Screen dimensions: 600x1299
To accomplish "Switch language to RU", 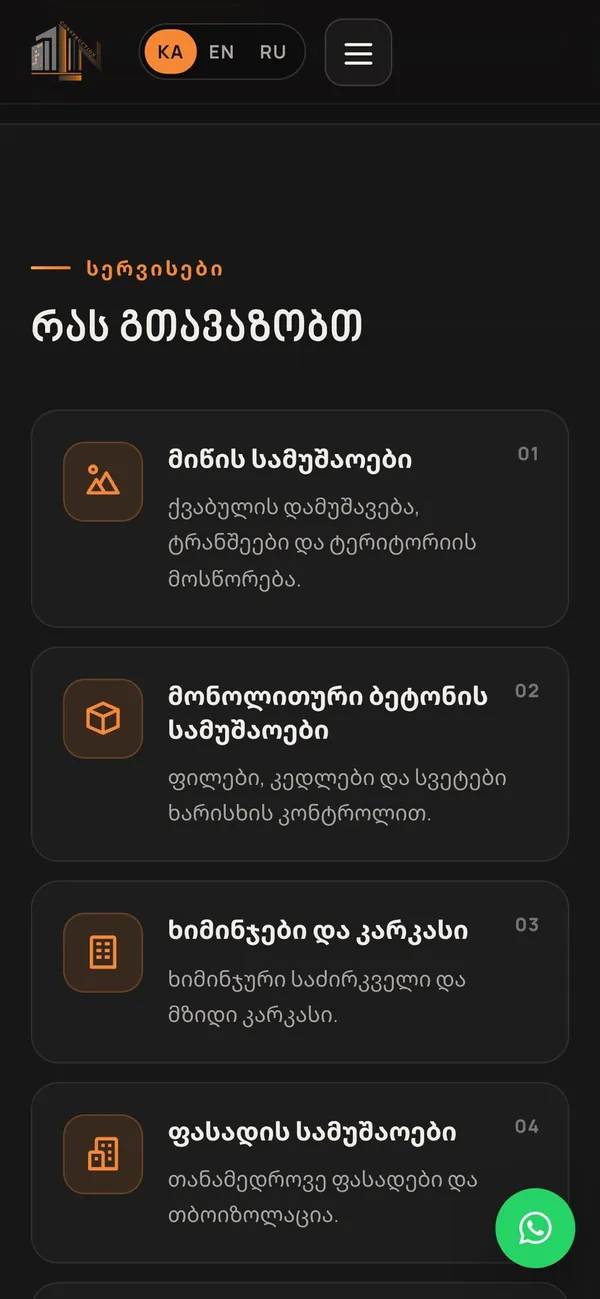I will [x=272, y=52].
